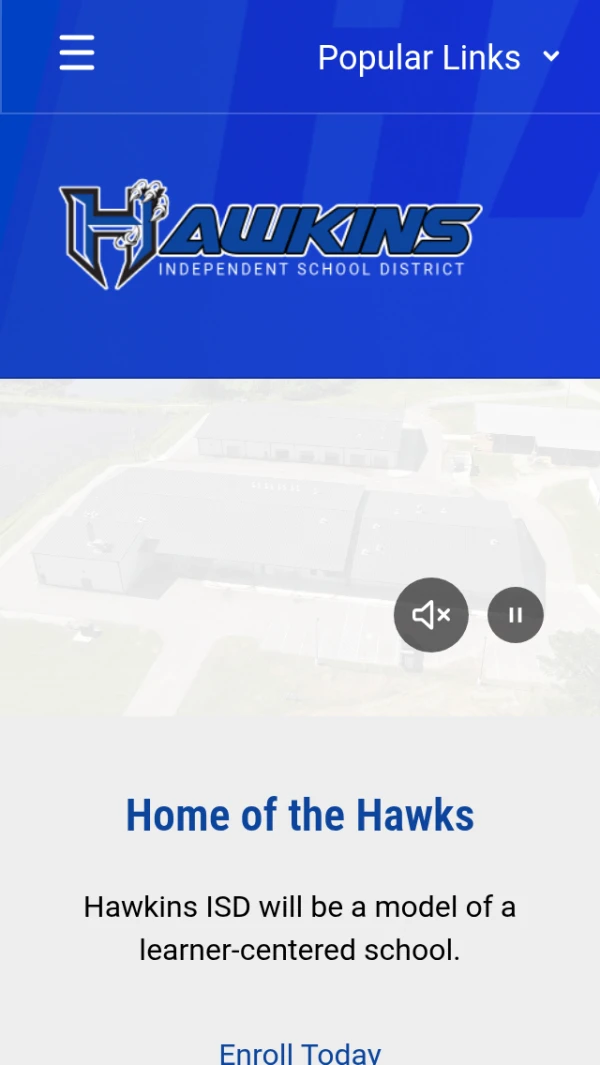Unmute the background video
The image size is (600, 1065).
point(431,615)
